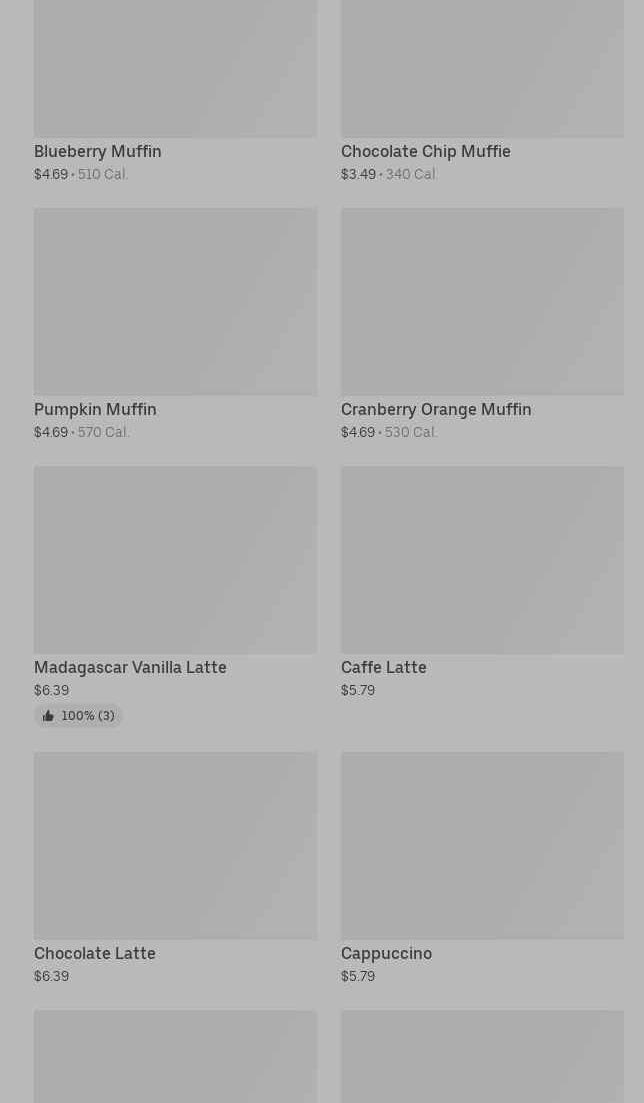Open the Madagascar Vanilla Latte item
The height and width of the screenshot is (1103, 644).
[x=175, y=597]
